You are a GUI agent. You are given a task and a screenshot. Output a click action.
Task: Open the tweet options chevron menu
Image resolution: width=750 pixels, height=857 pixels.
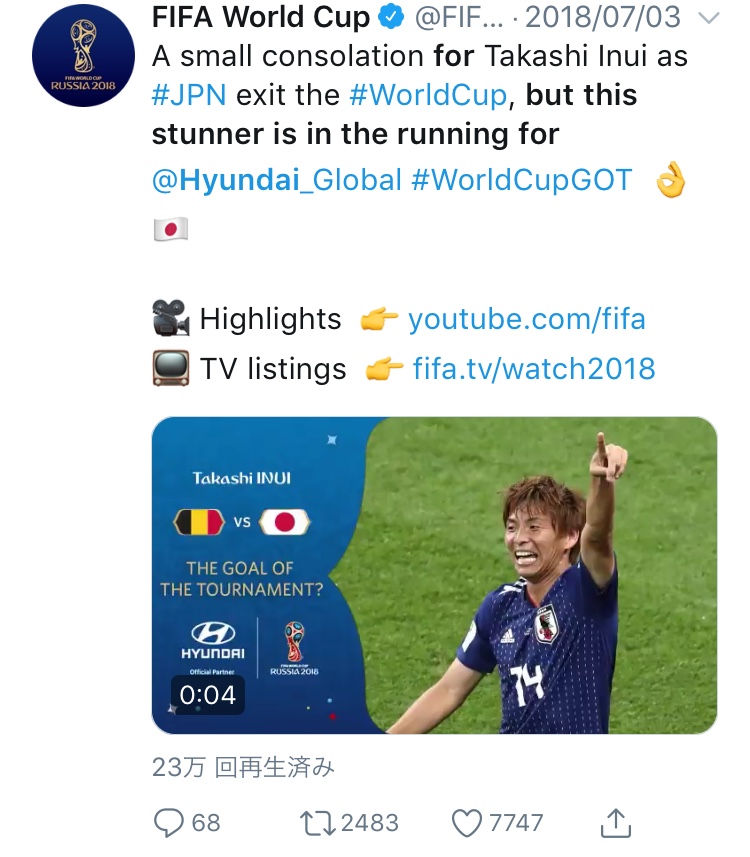click(708, 18)
